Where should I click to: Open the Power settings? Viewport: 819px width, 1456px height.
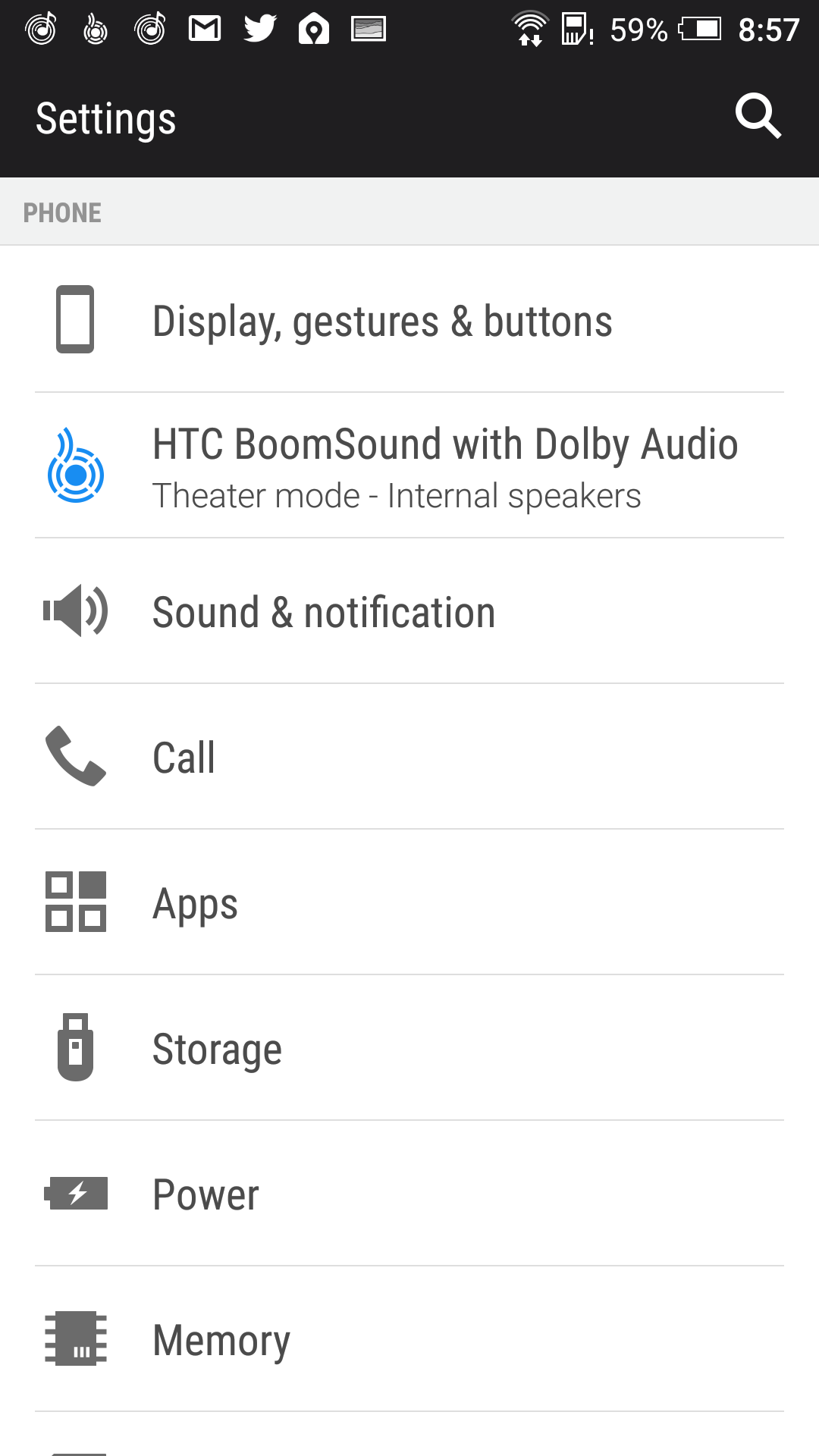(x=409, y=1194)
